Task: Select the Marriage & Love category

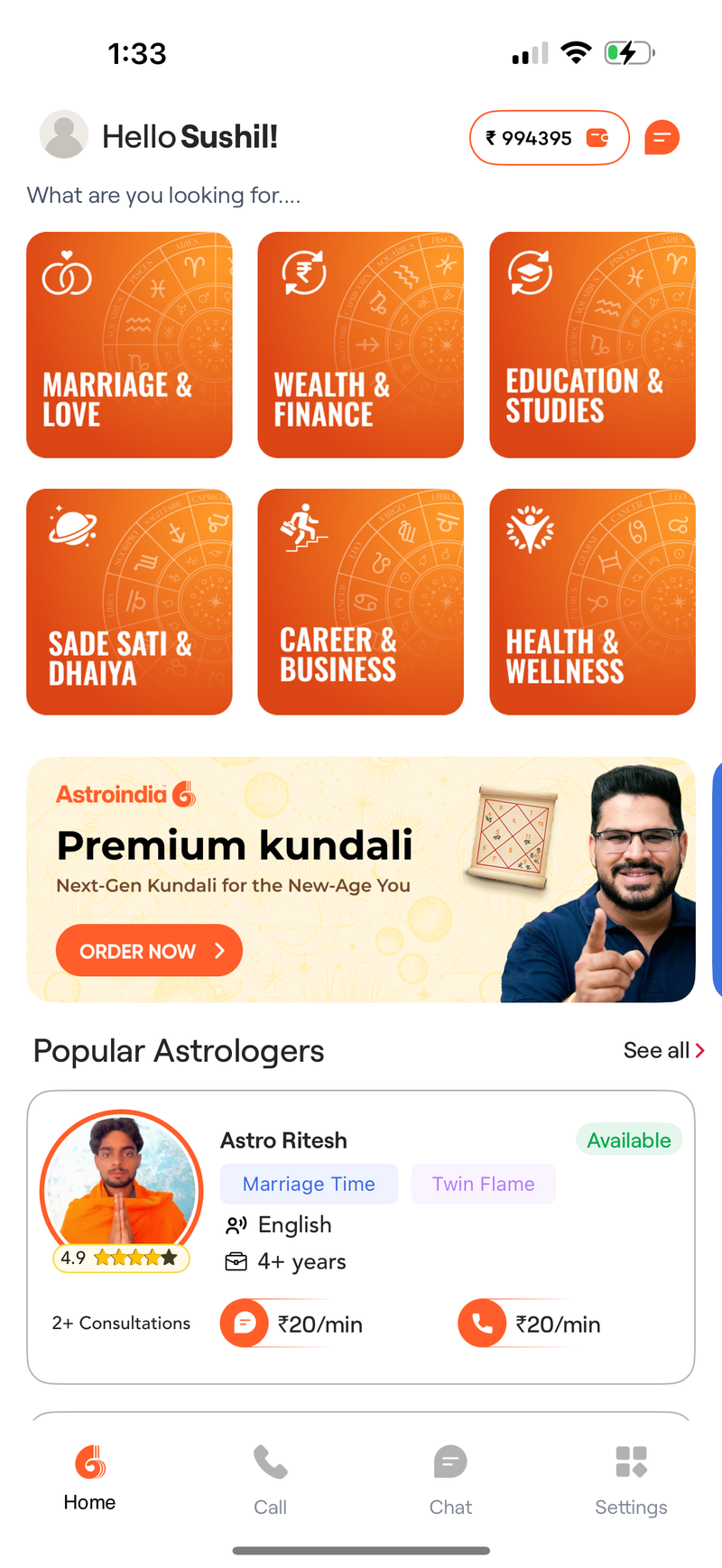Action: click(129, 345)
